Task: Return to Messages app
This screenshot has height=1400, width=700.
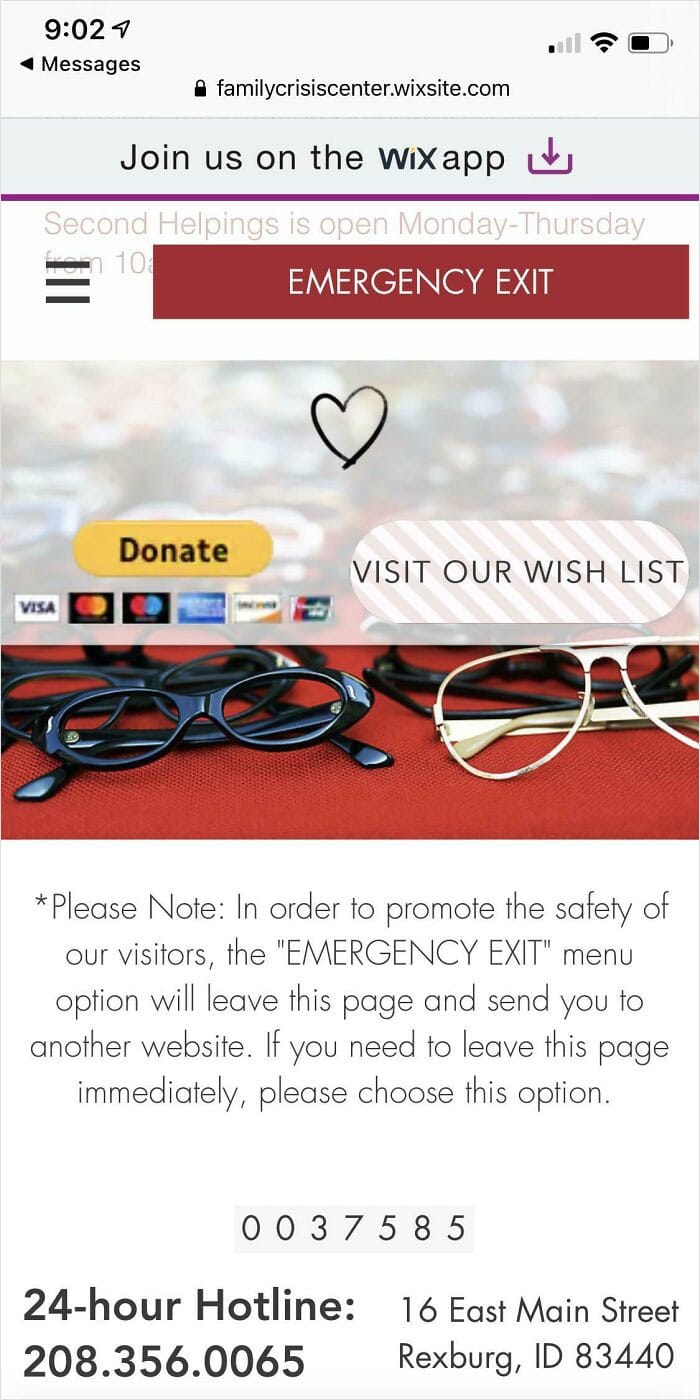Action: click(x=80, y=64)
